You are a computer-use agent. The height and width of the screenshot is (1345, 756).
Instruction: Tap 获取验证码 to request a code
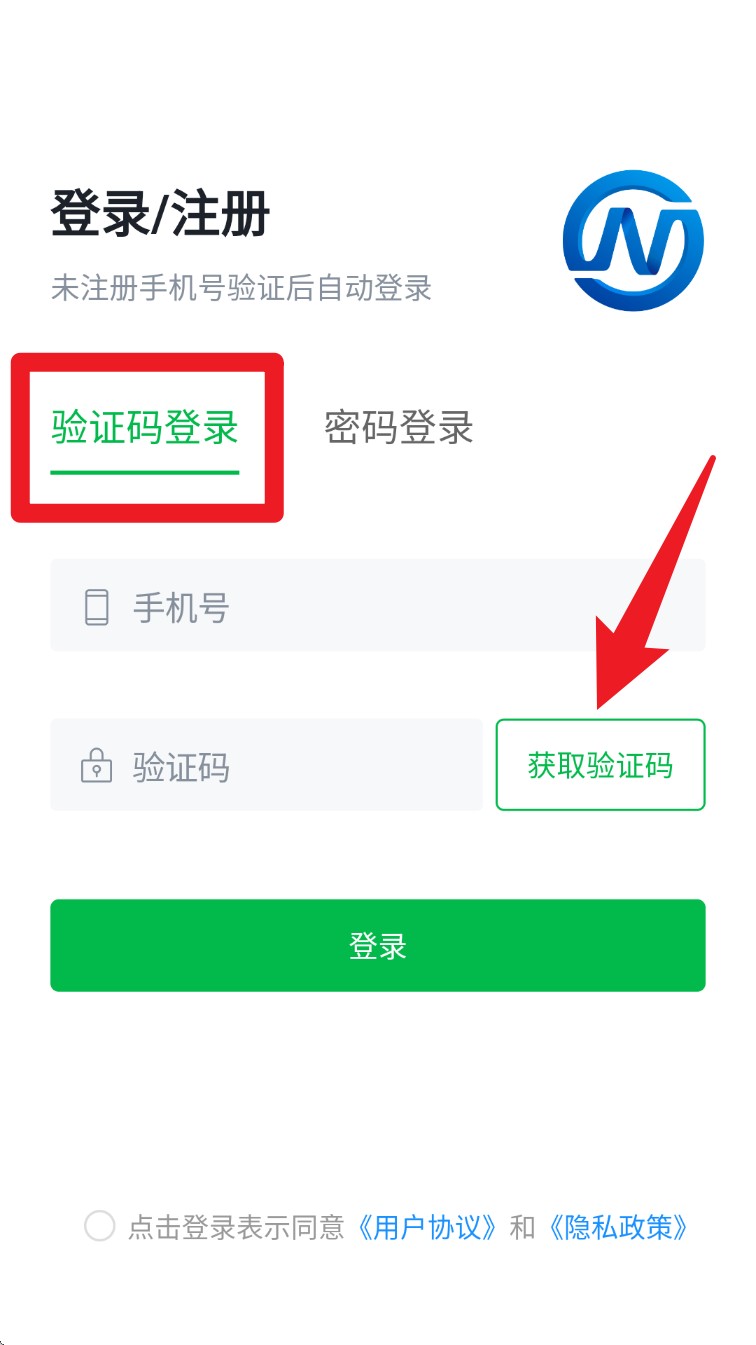(x=600, y=765)
